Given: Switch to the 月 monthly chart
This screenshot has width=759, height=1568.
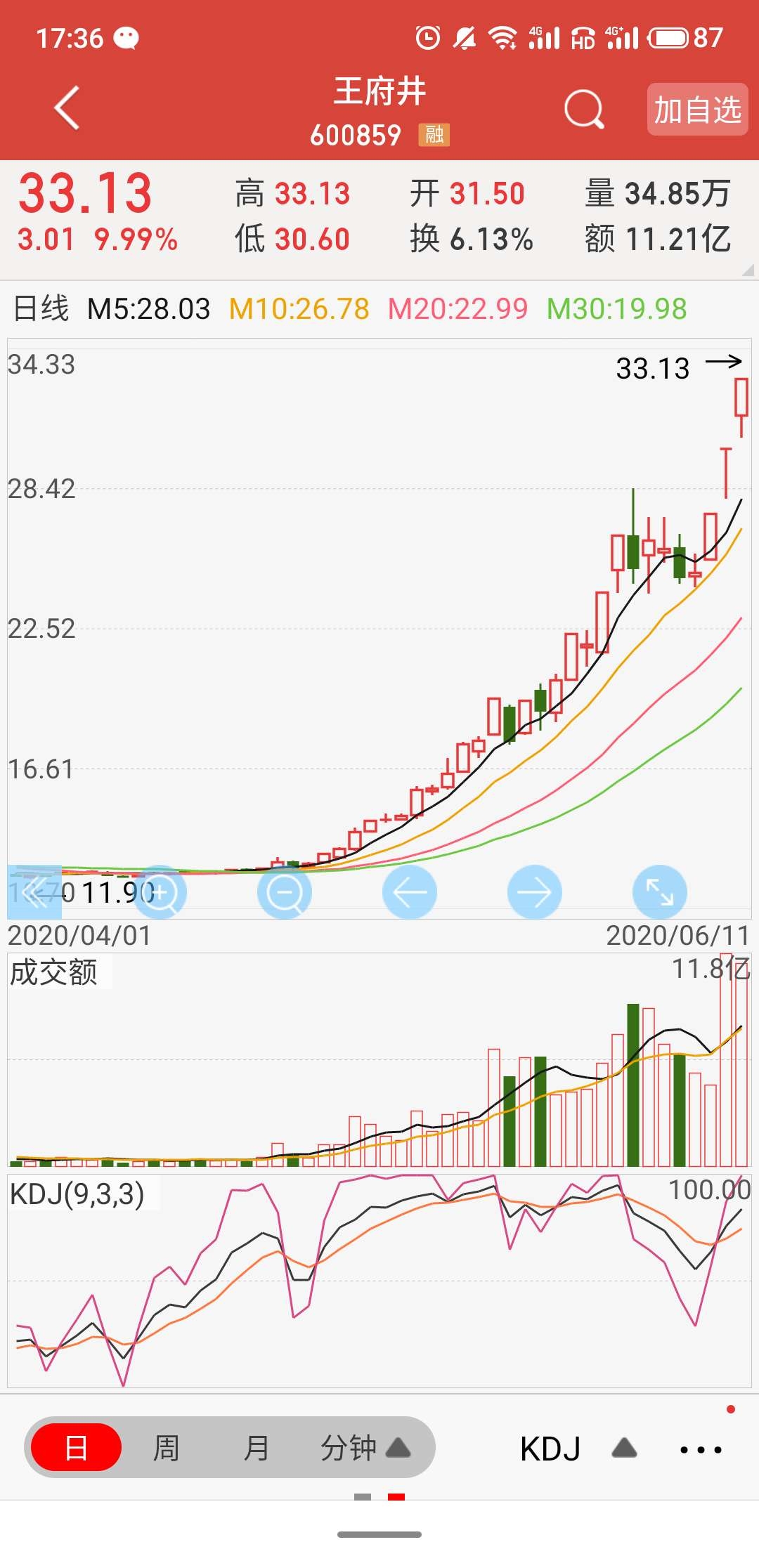Looking at the screenshot, I should (257, 1447).
